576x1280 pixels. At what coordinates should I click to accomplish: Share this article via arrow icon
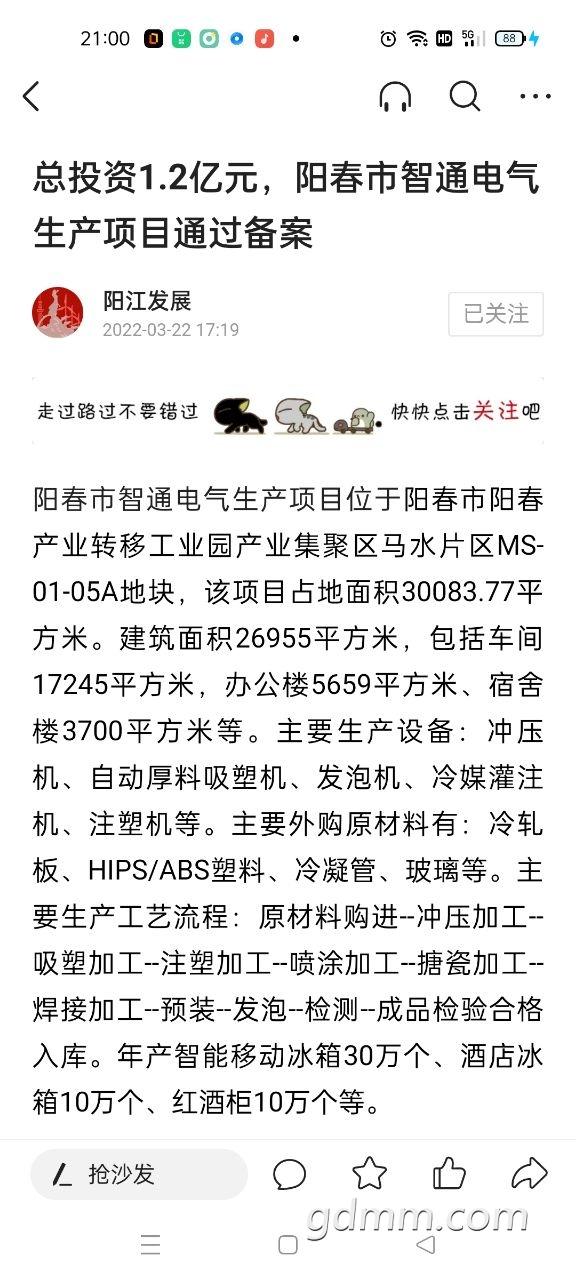[x=529, y=1173]
